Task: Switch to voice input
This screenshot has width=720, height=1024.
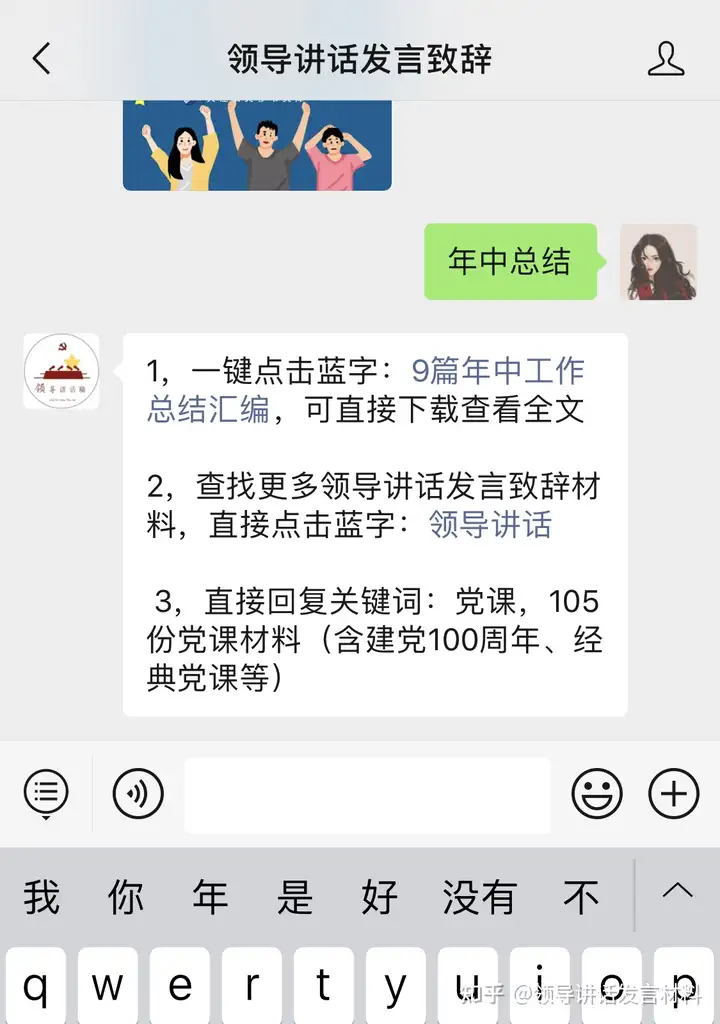Action: [138, 794]
